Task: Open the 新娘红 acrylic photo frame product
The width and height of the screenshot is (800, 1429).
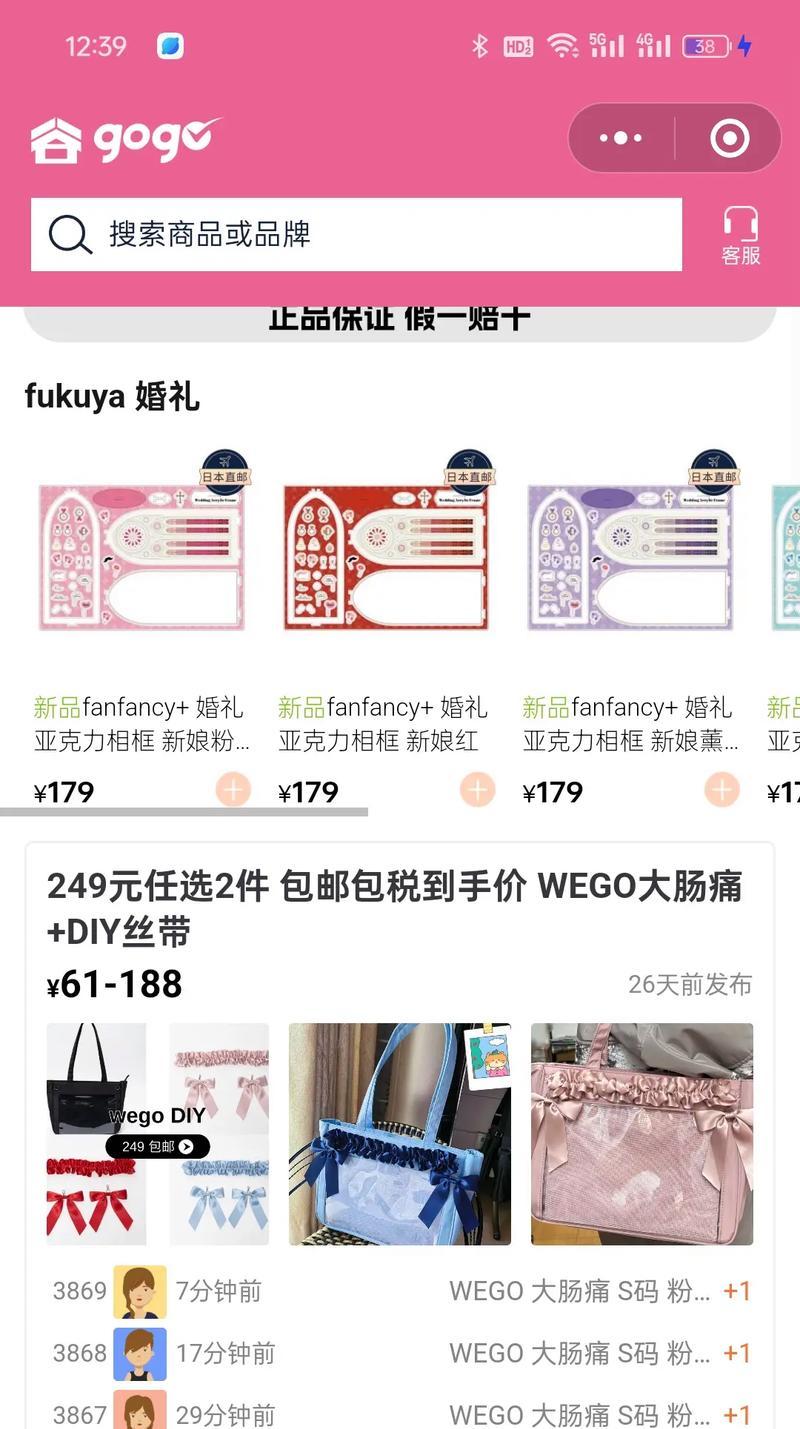Action: coord(385,558)
